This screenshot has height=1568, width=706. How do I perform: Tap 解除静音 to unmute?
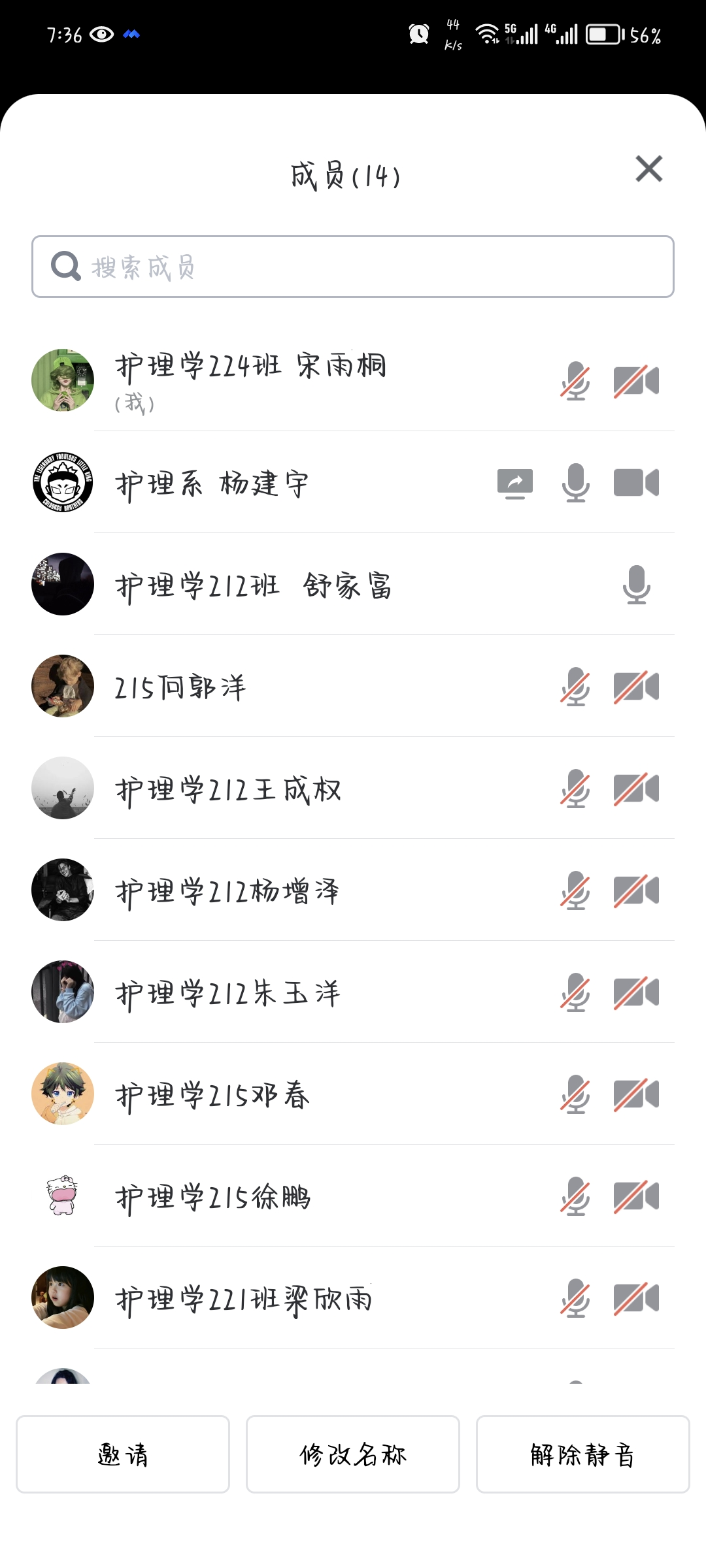[582, 1454]
